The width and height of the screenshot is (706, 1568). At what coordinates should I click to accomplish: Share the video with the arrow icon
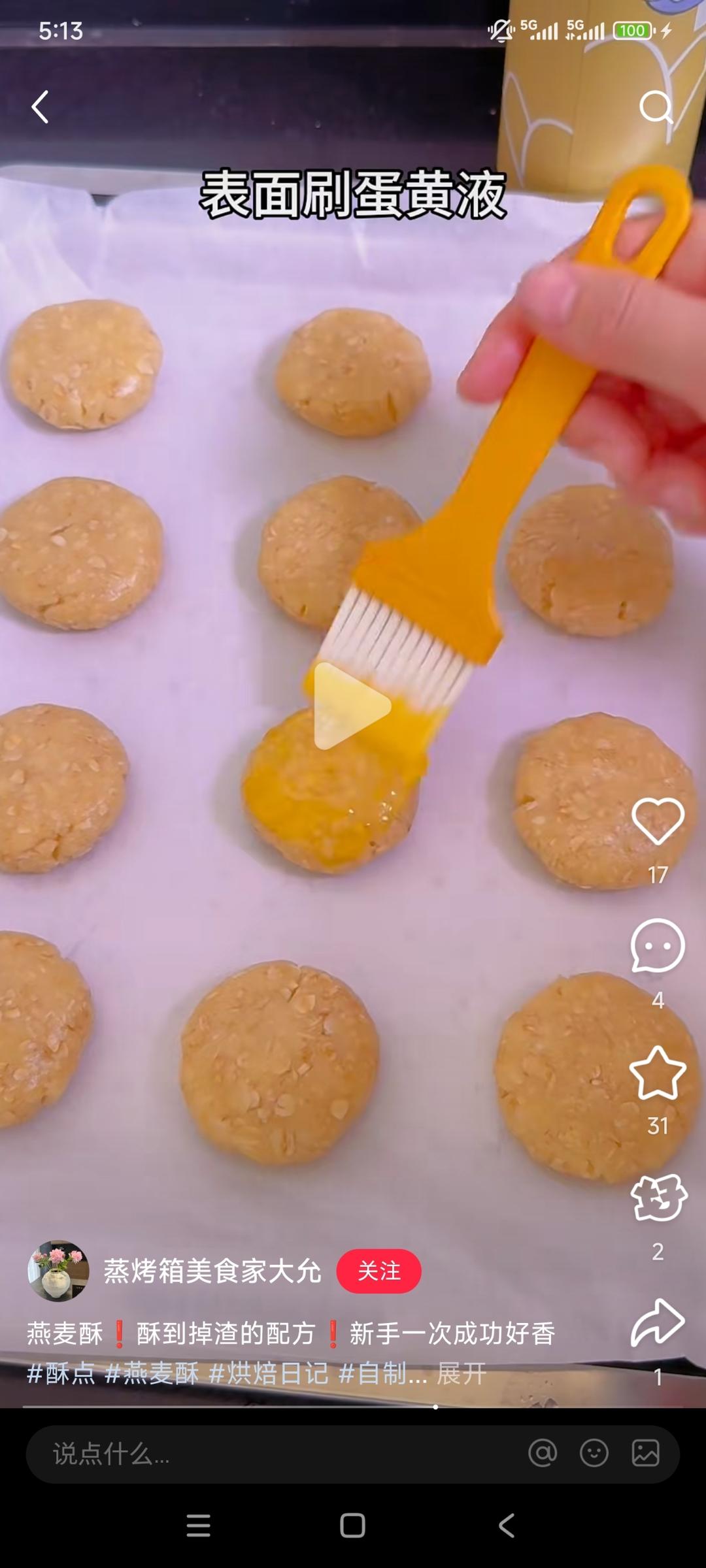658,1322
